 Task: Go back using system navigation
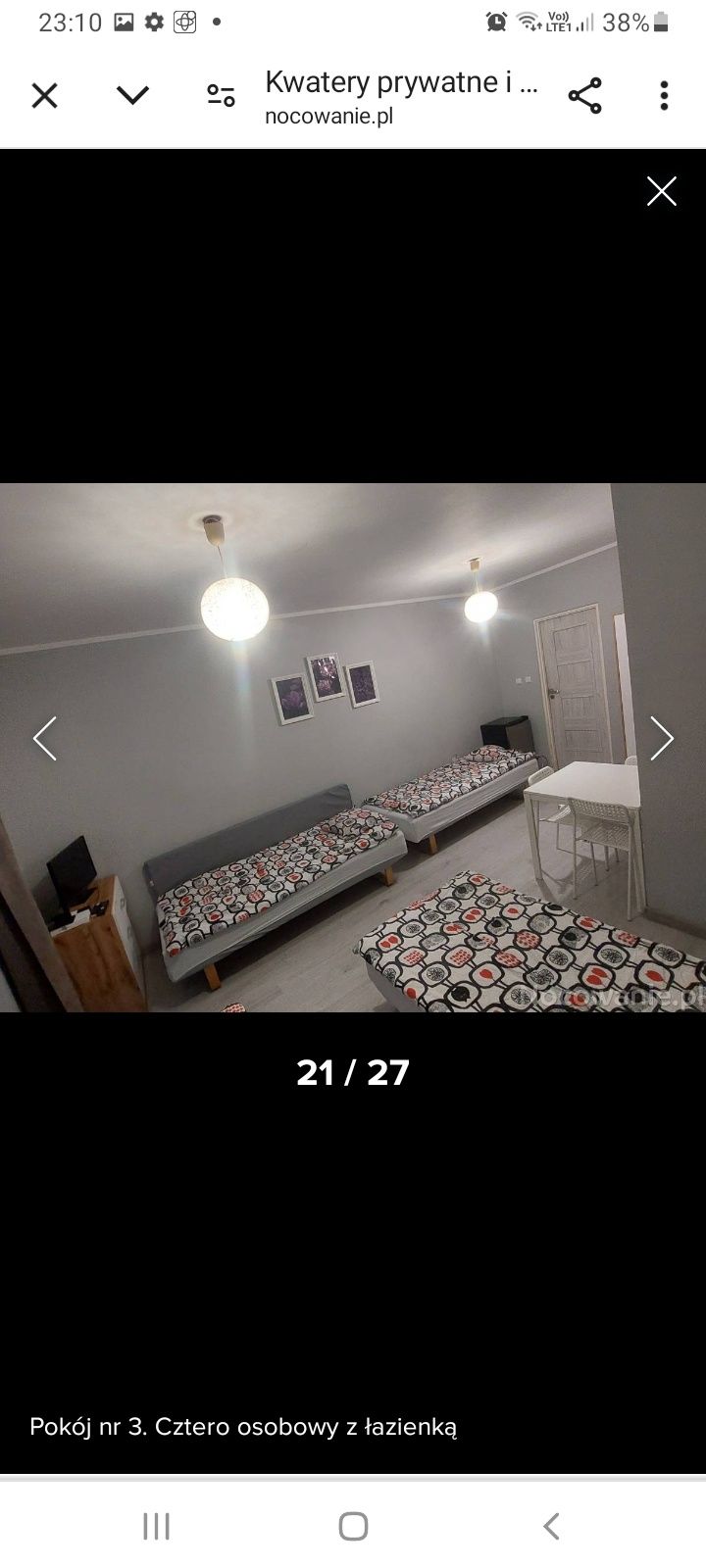tap(551, 1526)
